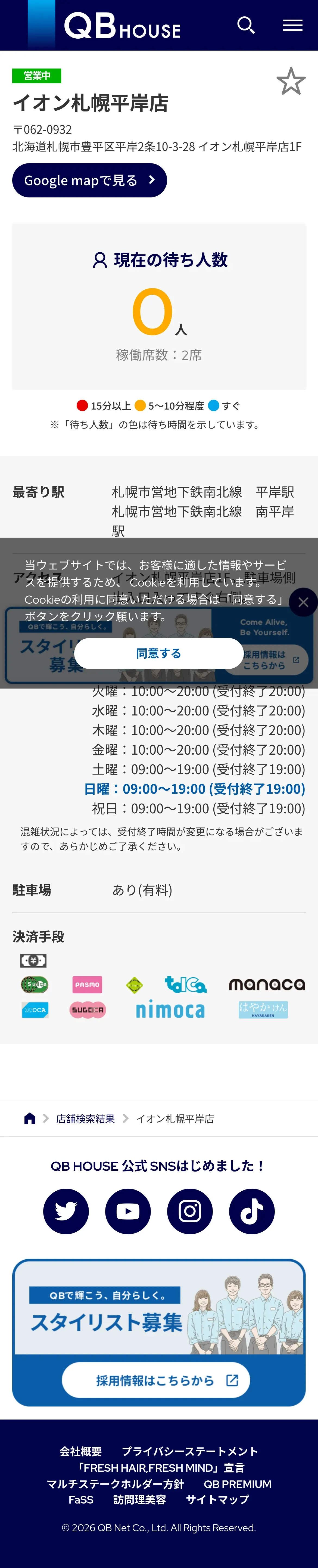Viewport: 318px width, 1568px height.
Task: Go to home via breadcrumb house icon
Action: (29, 1118)
